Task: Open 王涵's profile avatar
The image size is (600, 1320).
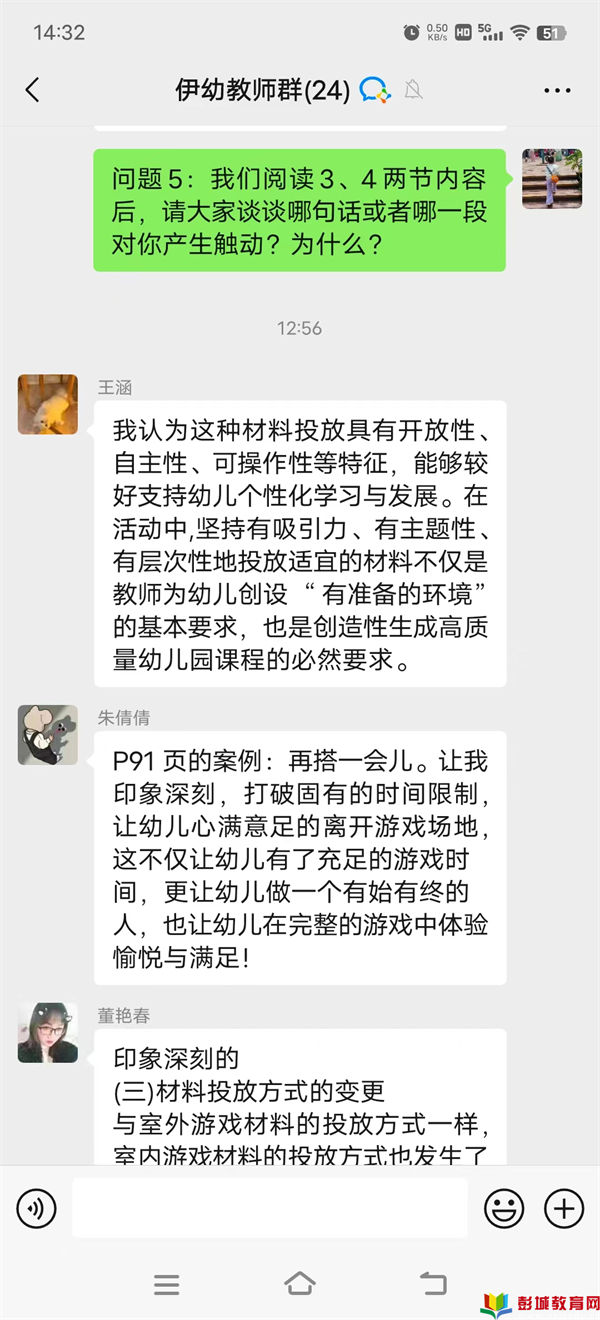Action: click(x=48, y=405)
